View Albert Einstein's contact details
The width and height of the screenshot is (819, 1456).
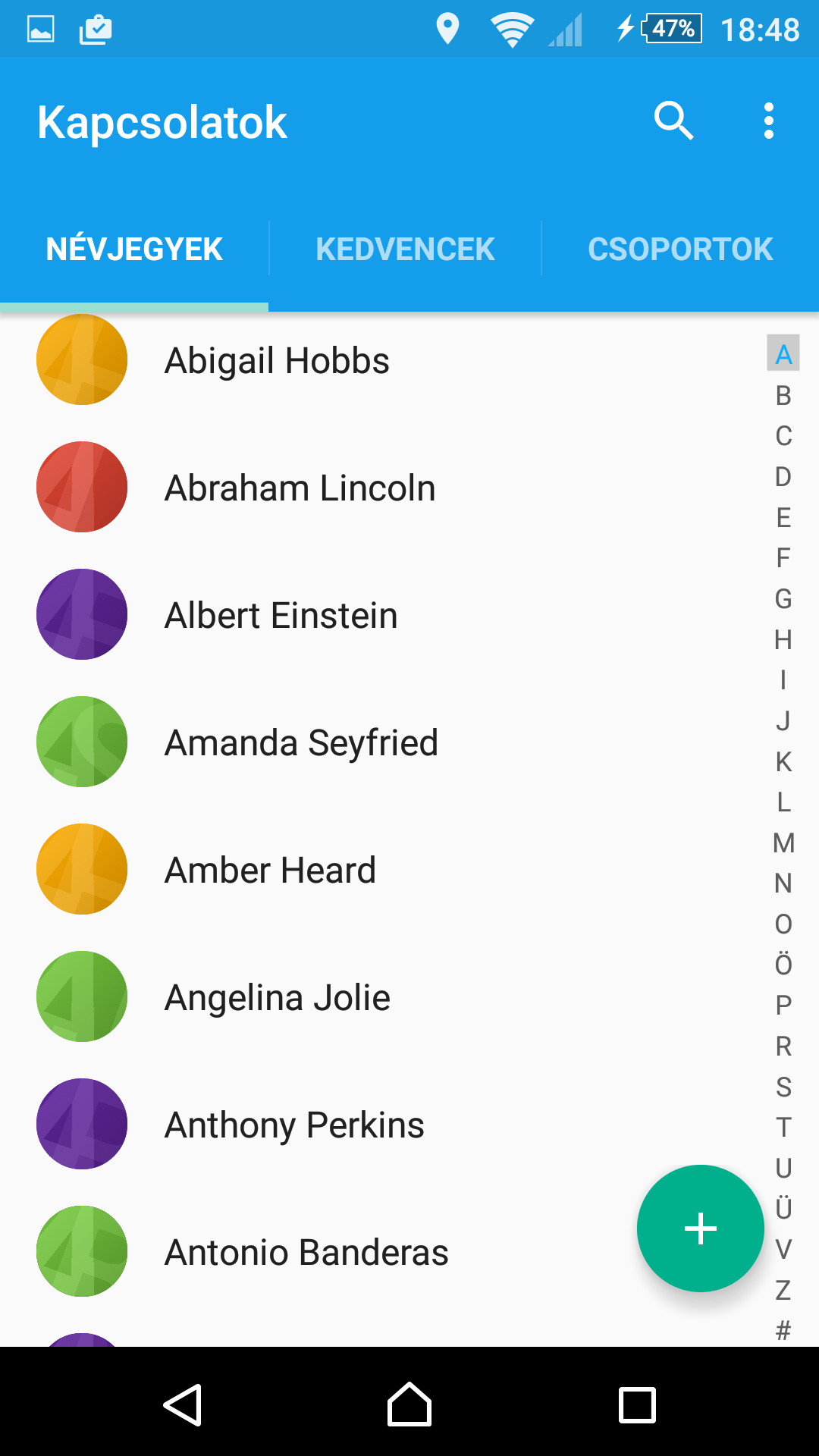point(379,614)
